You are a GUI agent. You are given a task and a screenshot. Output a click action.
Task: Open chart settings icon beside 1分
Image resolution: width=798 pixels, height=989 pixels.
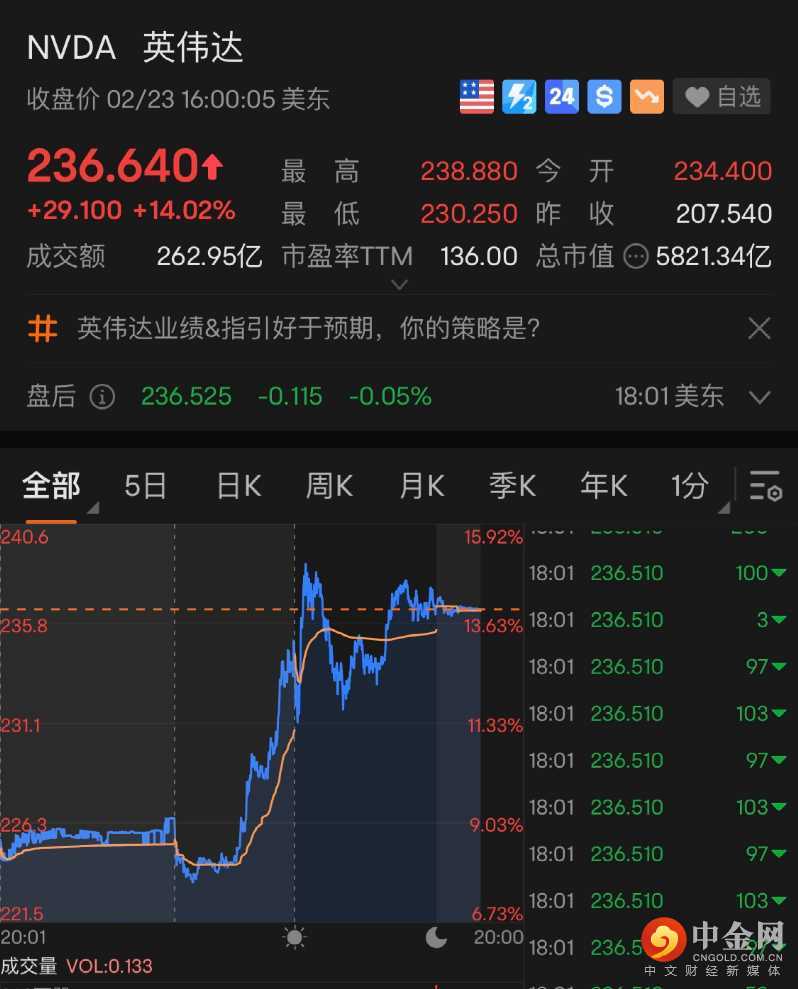pos(765,486)
